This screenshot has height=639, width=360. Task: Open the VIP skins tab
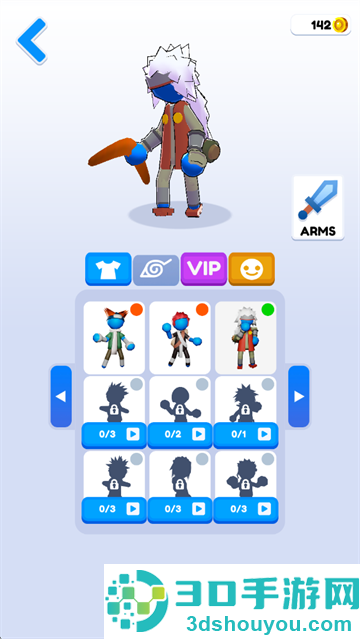pyautogui.click(x=203, y=269)
